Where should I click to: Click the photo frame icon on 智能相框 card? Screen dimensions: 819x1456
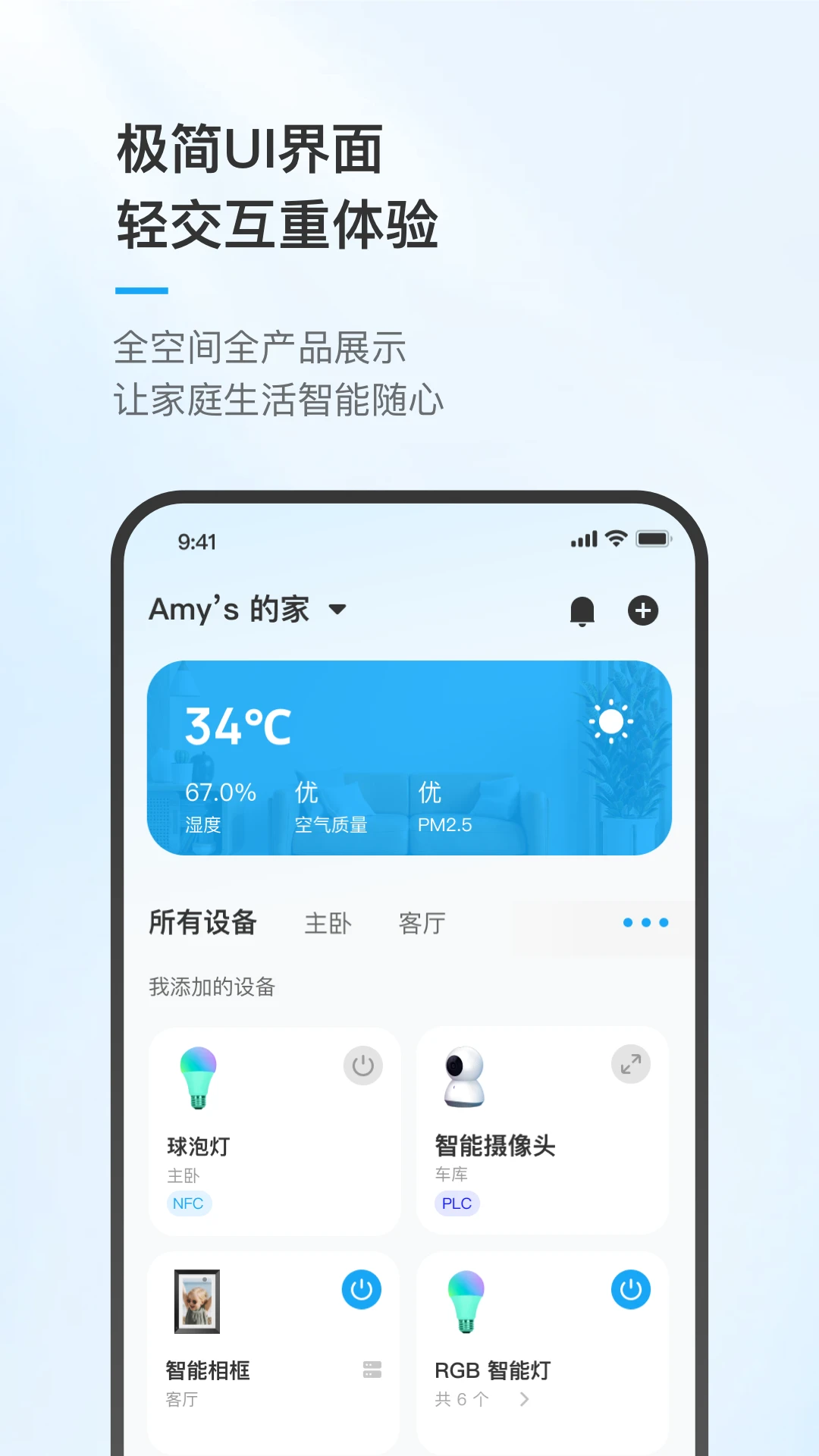pos(197,1302)
